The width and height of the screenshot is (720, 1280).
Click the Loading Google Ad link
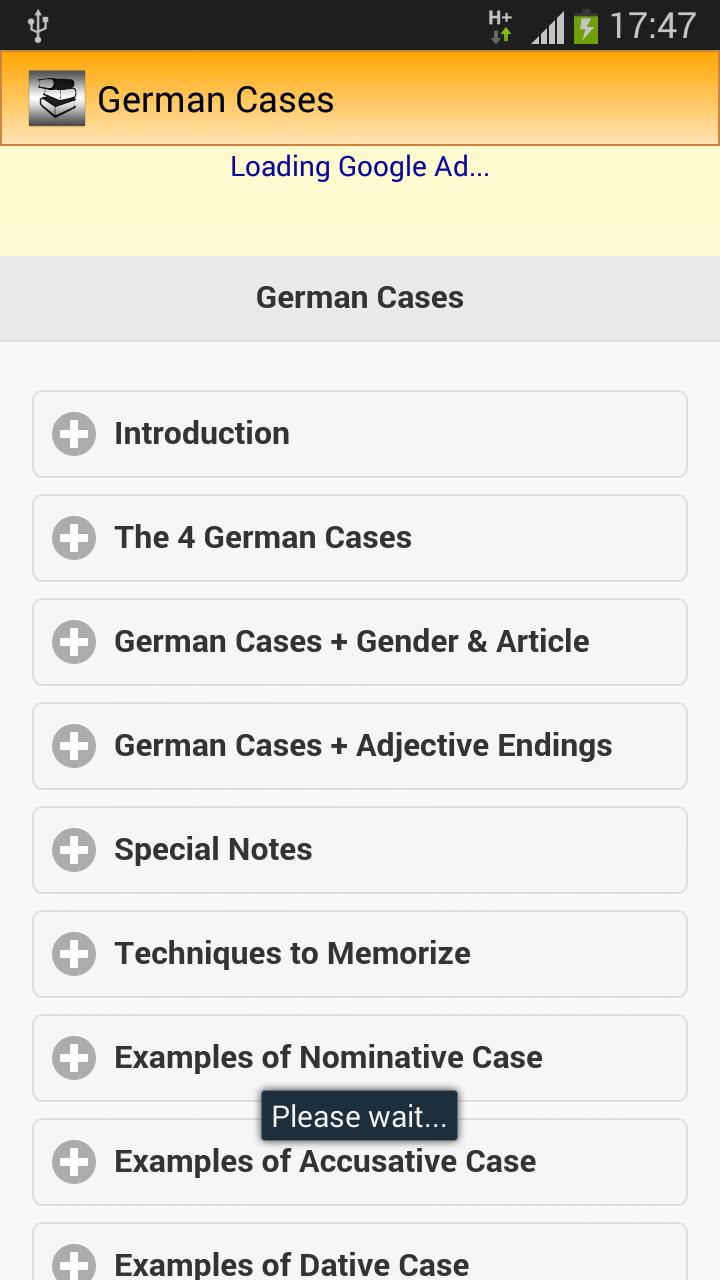tap(360, 166)
